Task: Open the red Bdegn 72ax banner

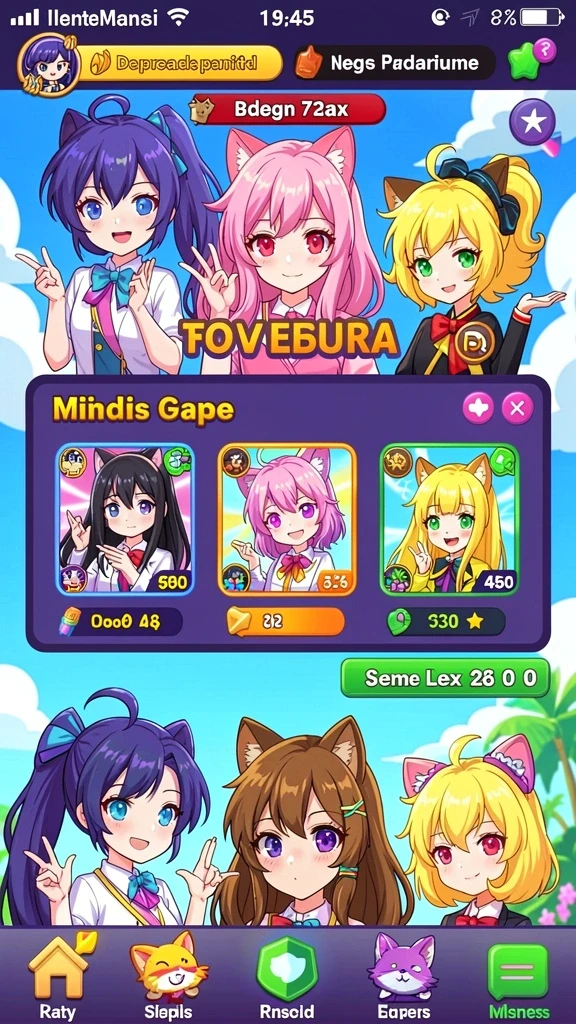Action: coord(287,110)
